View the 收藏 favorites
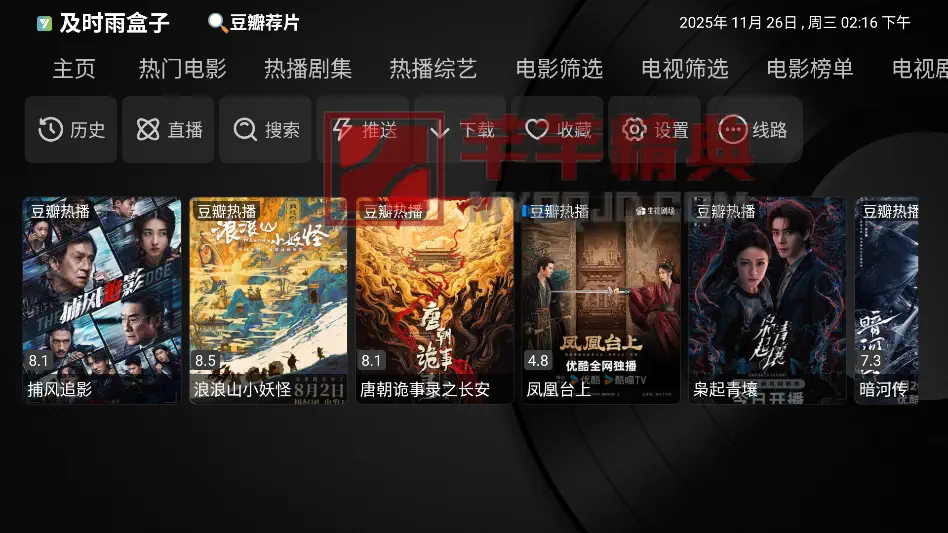948x533 pixels. coord(557,130)
